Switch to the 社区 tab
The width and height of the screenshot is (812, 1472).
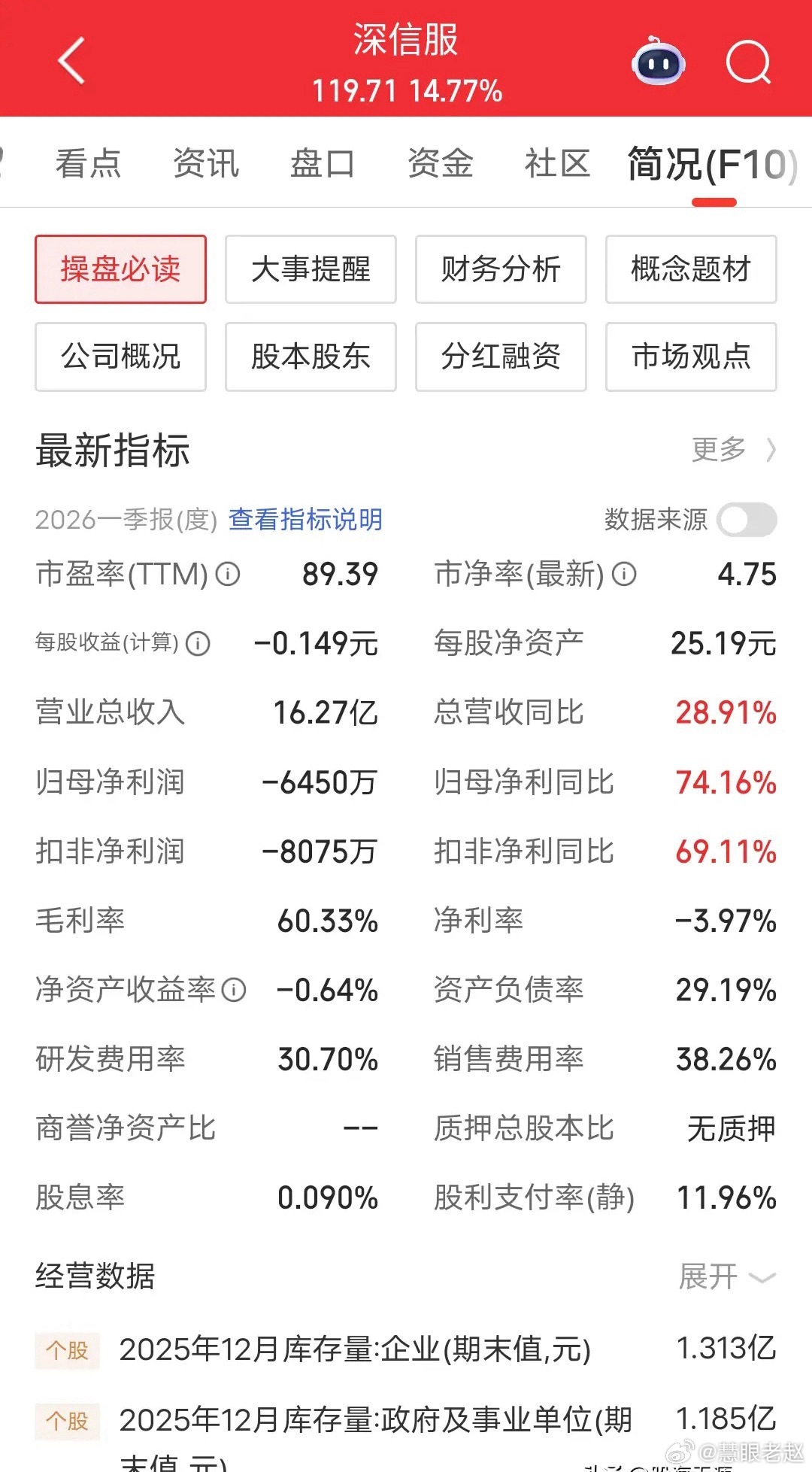click(557, 163)
